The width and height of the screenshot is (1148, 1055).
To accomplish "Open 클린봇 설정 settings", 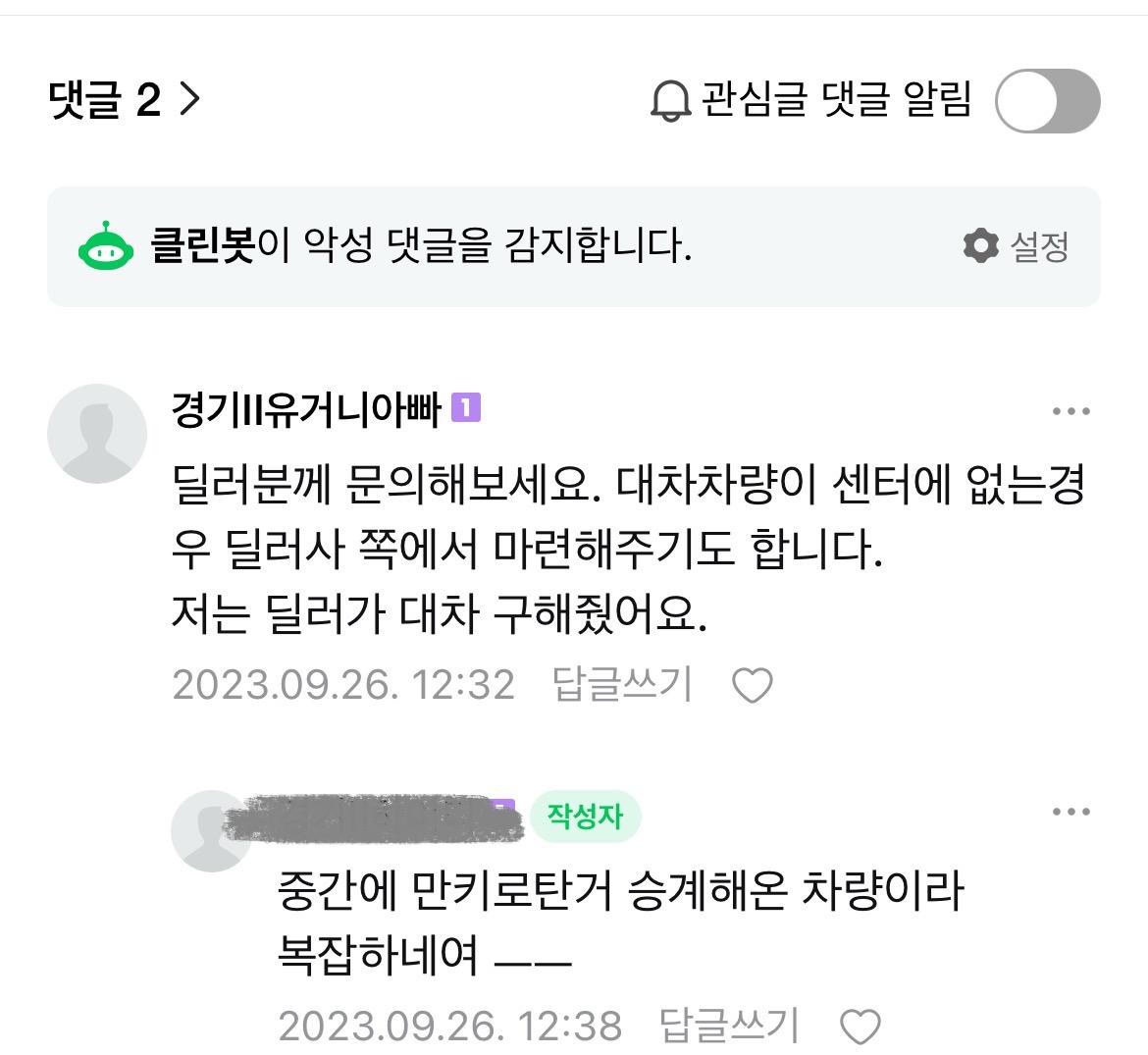I will 1016,246.
